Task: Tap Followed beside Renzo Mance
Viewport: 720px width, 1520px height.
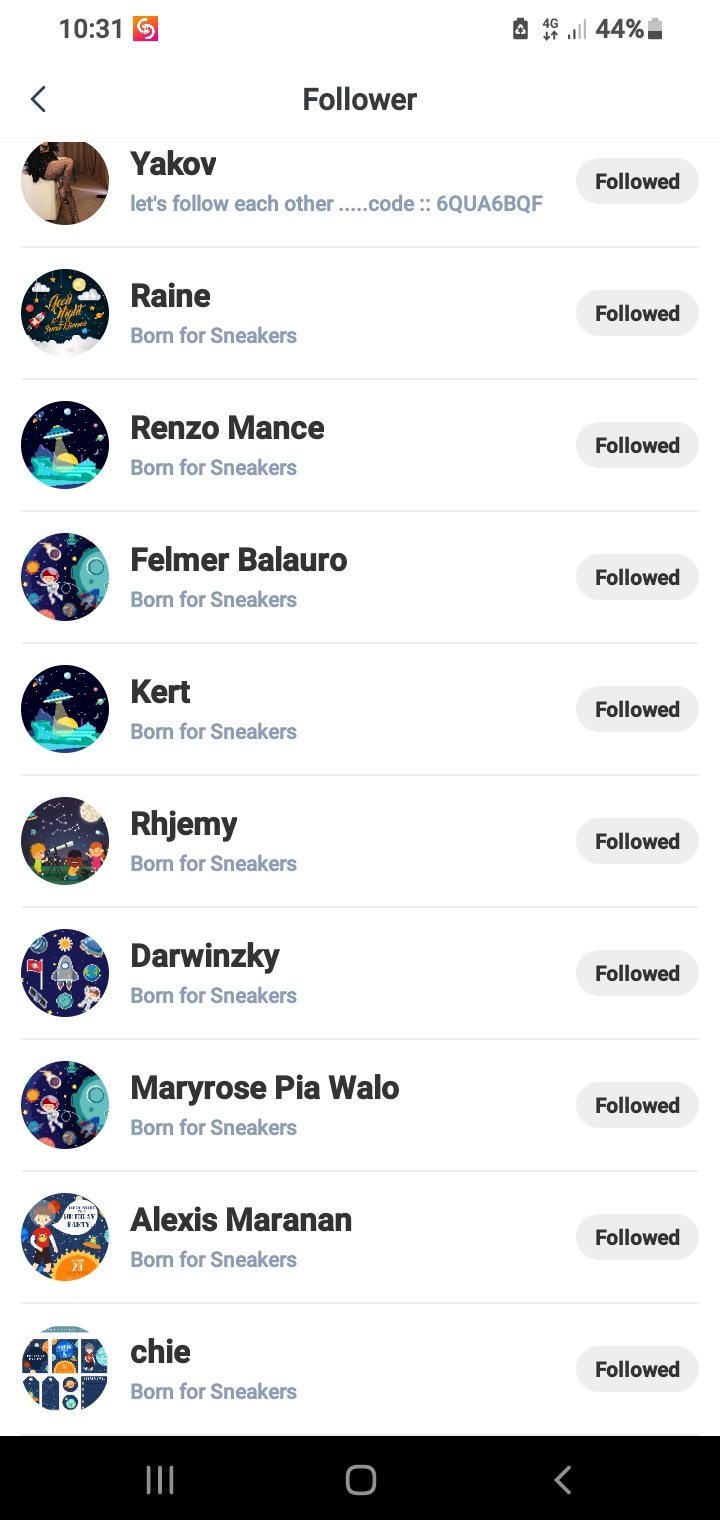Action: (x=637, y=445)
